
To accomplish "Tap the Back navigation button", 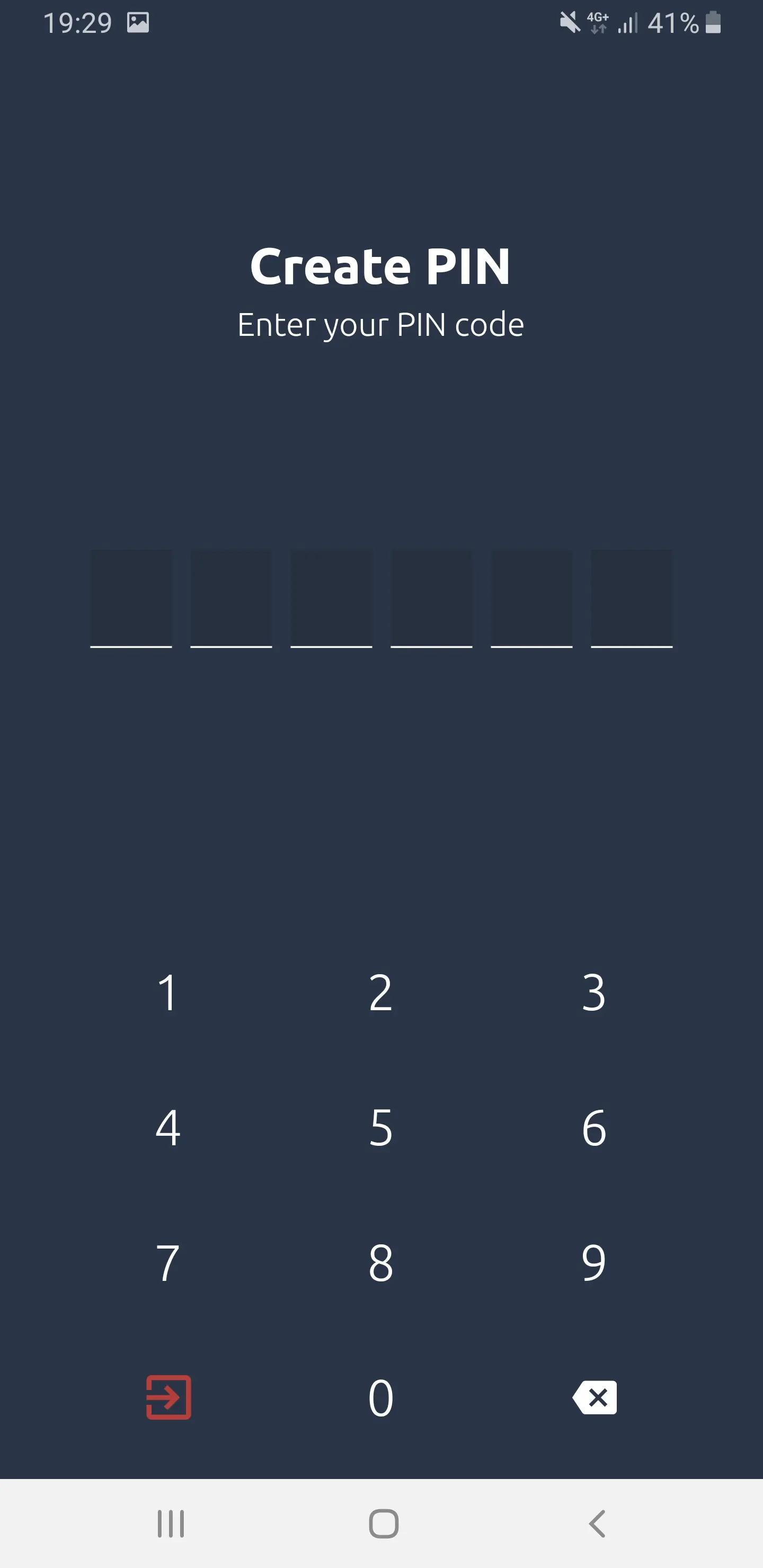I will [x=596, y=1524].
